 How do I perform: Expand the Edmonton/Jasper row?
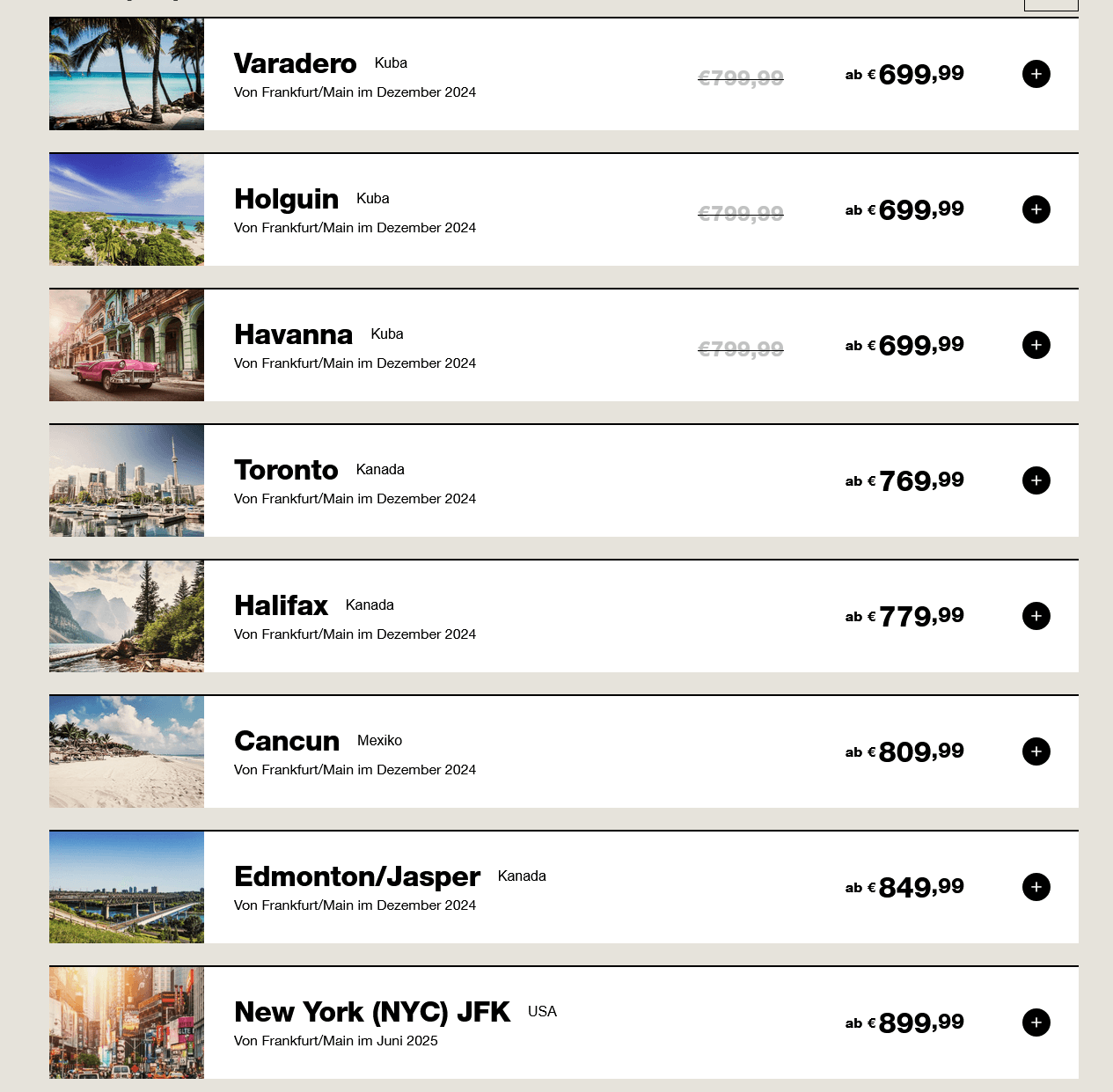click(x=1036, y=887)
